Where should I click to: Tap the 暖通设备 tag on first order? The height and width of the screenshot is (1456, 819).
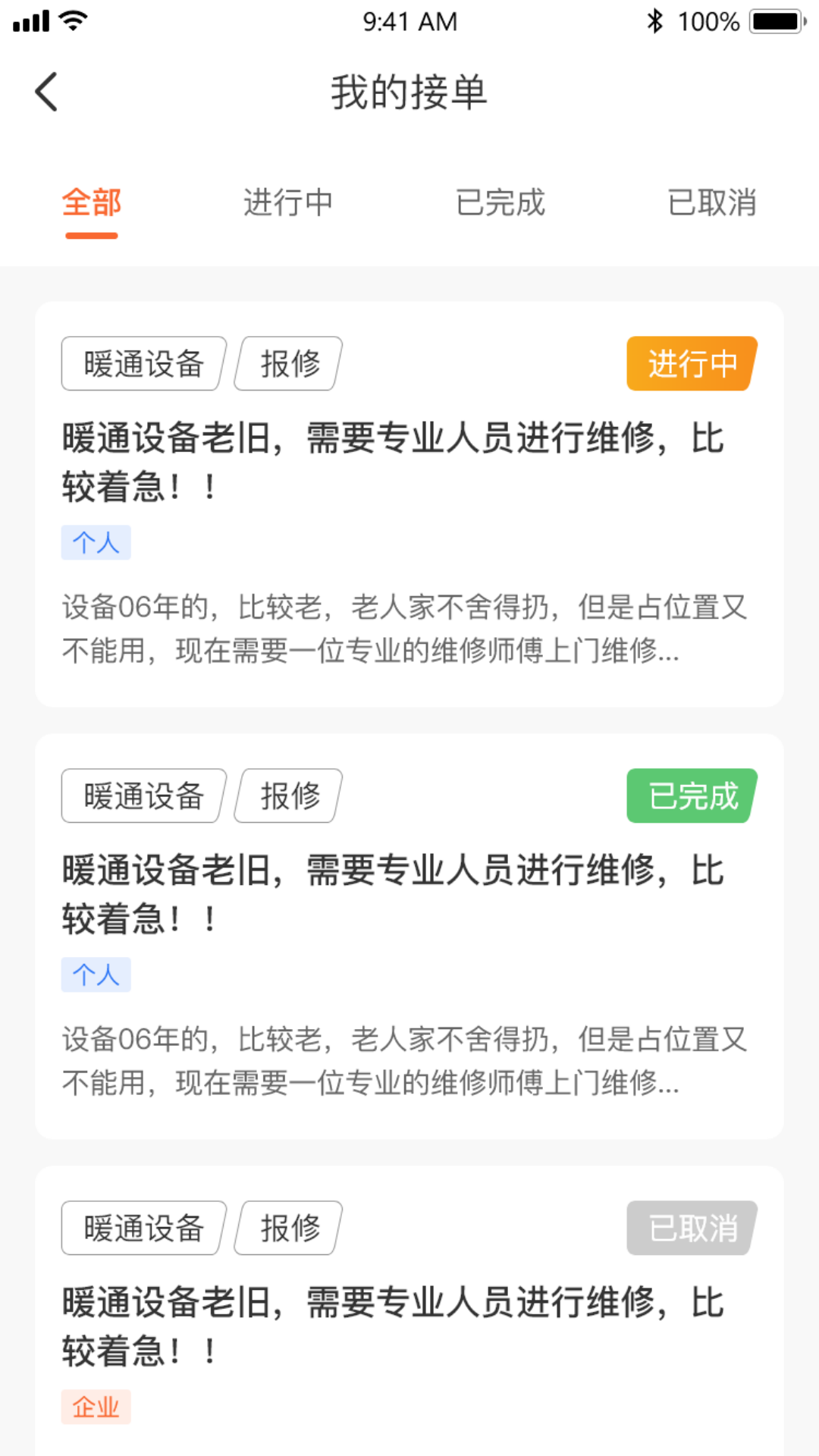coord(141,363)
